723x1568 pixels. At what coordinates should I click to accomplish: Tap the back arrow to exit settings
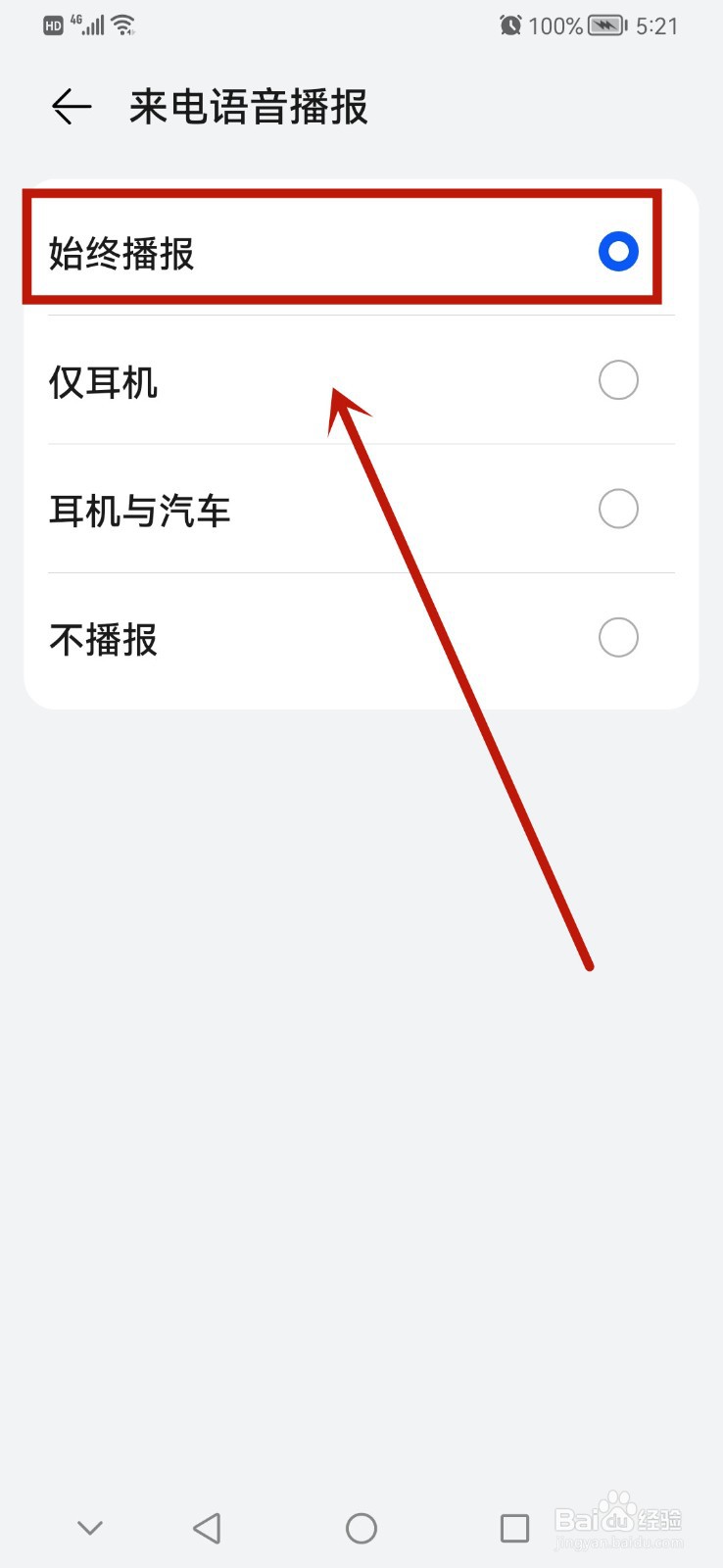pos(69,106)
